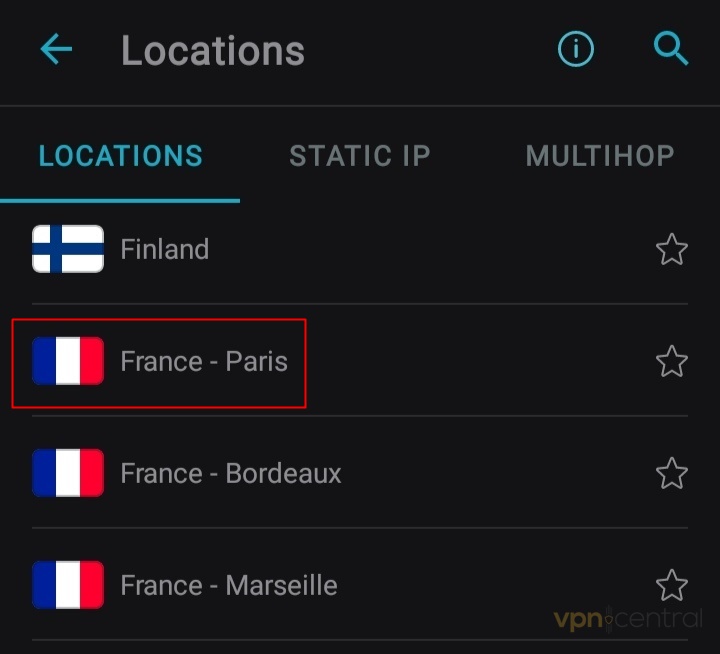The image size is (720, 654).
Task: Open the info icon in the header
Action: pos(576,49)
